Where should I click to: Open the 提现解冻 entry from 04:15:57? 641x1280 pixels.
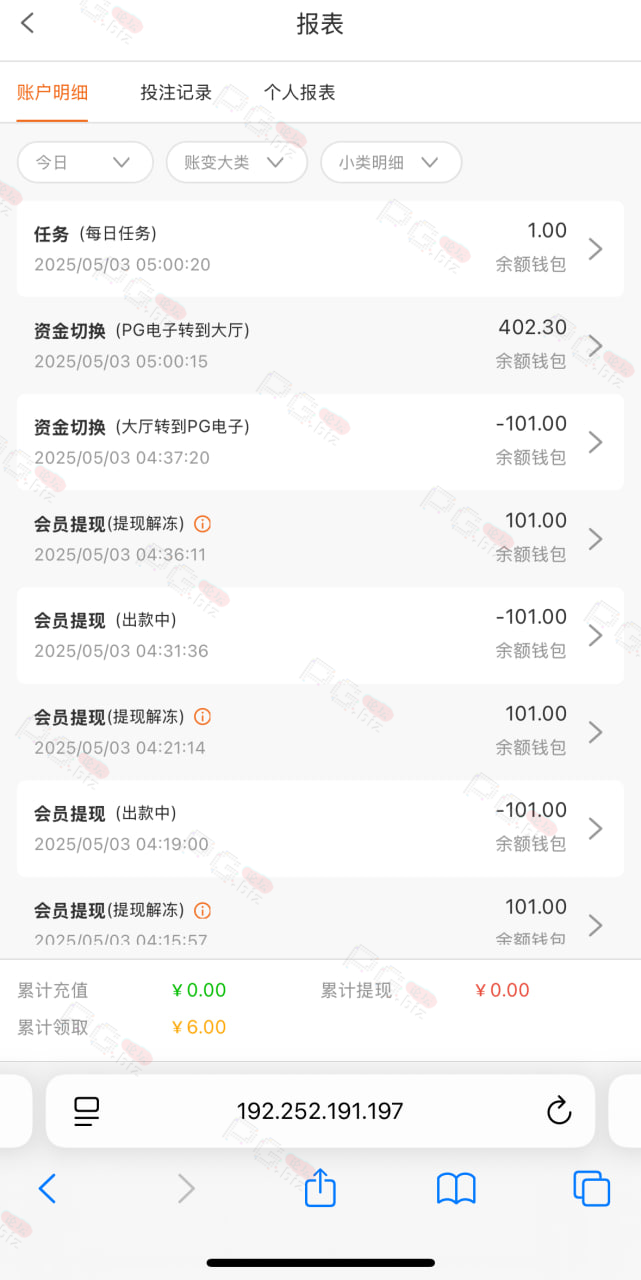click(320, 919)
